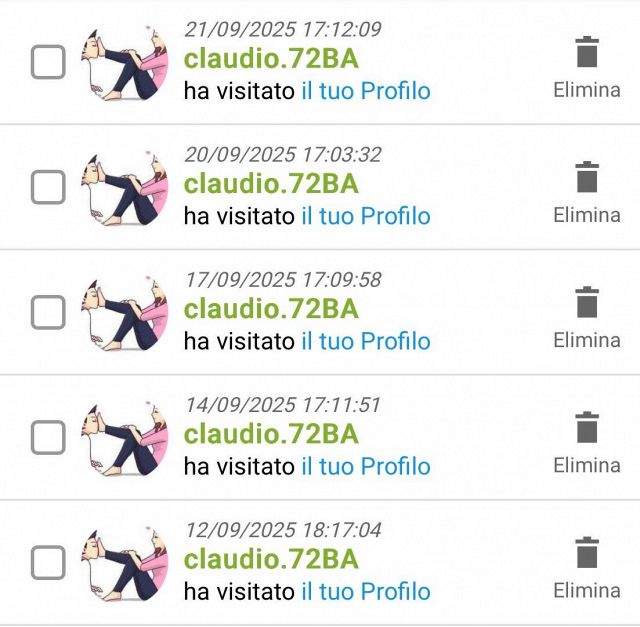640x627 pixels.
Task: Follow 'il tuo Profilo' link in the 14/09/2025 row
Action: pyautogui.click(x=365, y=466)
